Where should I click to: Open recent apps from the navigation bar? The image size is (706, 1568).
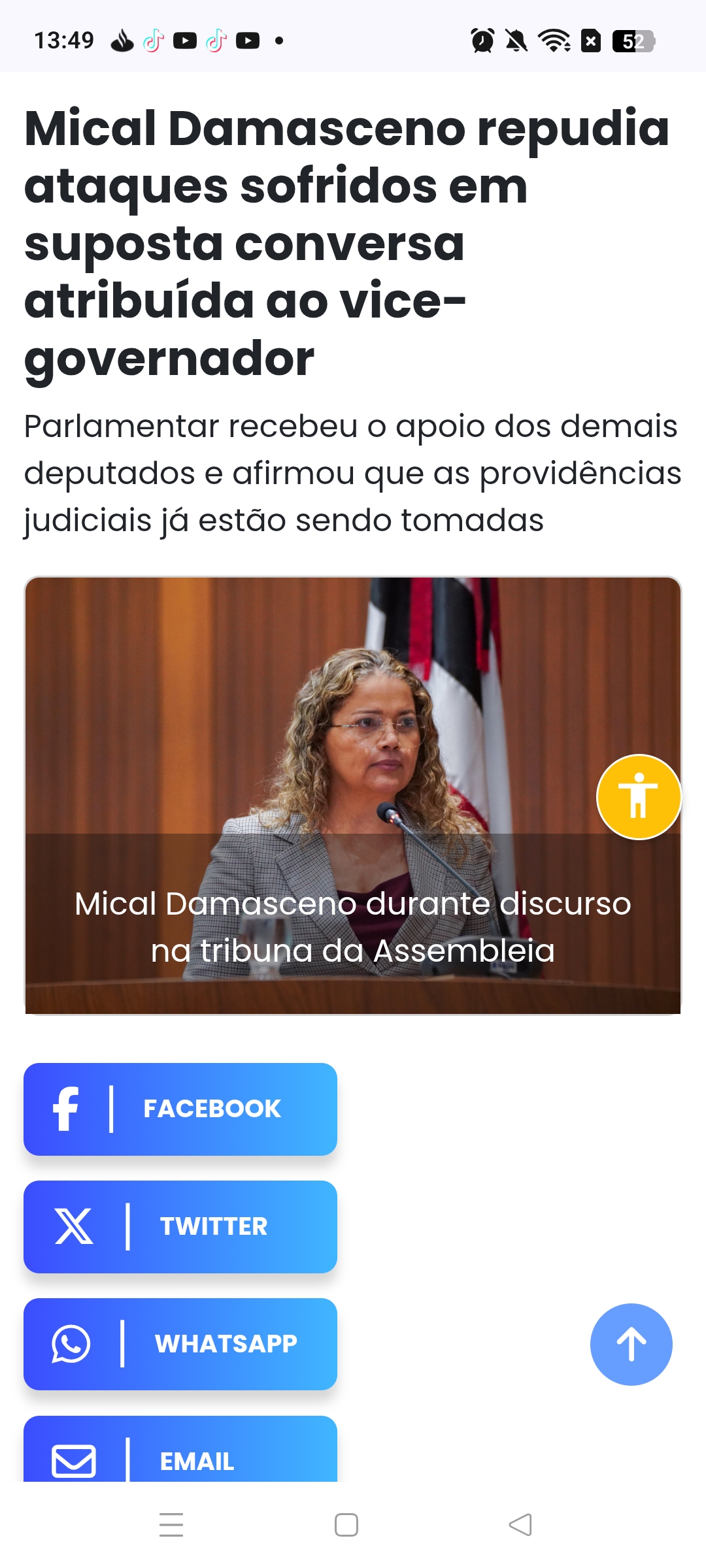click(x=171, y=1524)
